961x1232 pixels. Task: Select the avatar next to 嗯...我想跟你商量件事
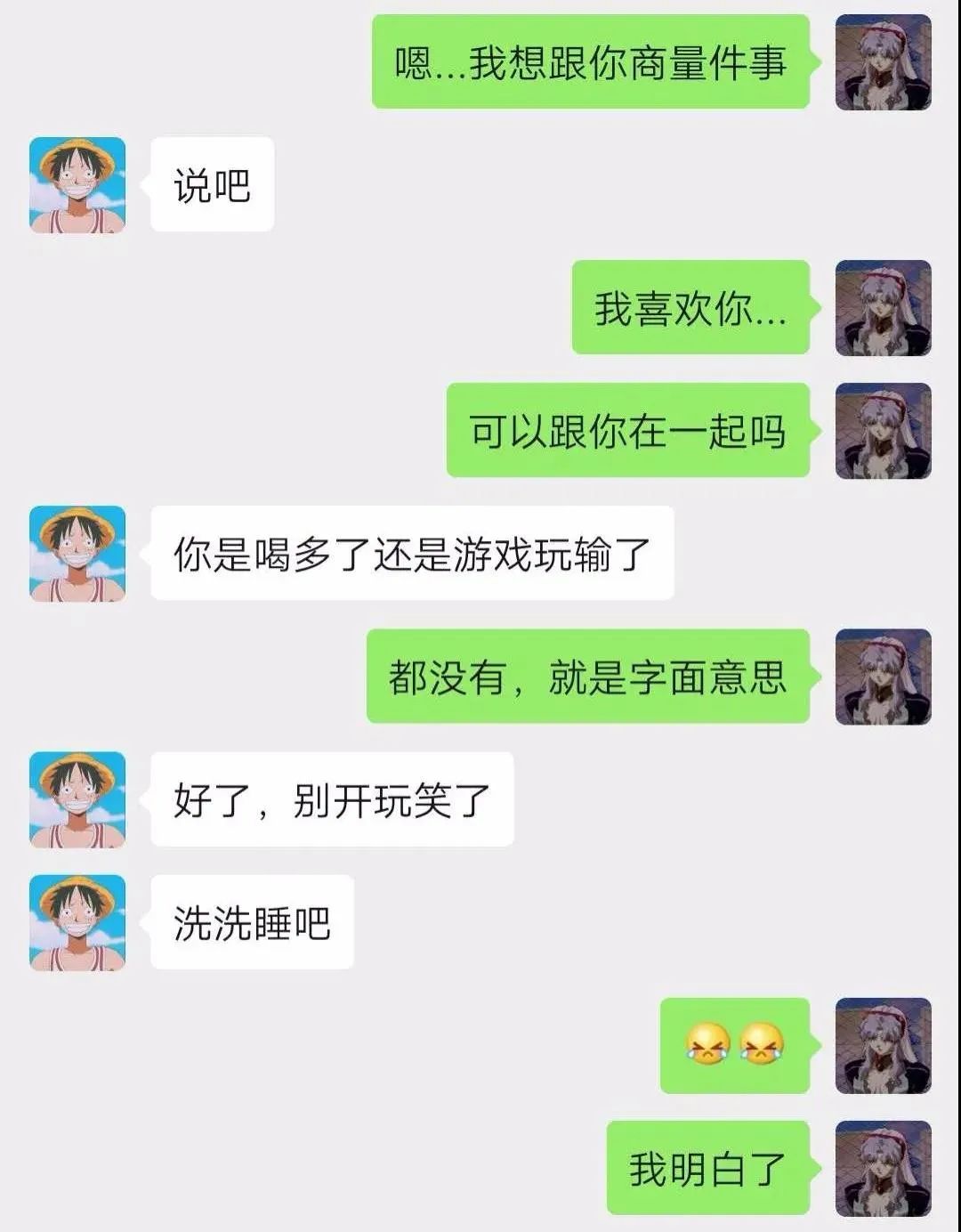coord(881,64)
